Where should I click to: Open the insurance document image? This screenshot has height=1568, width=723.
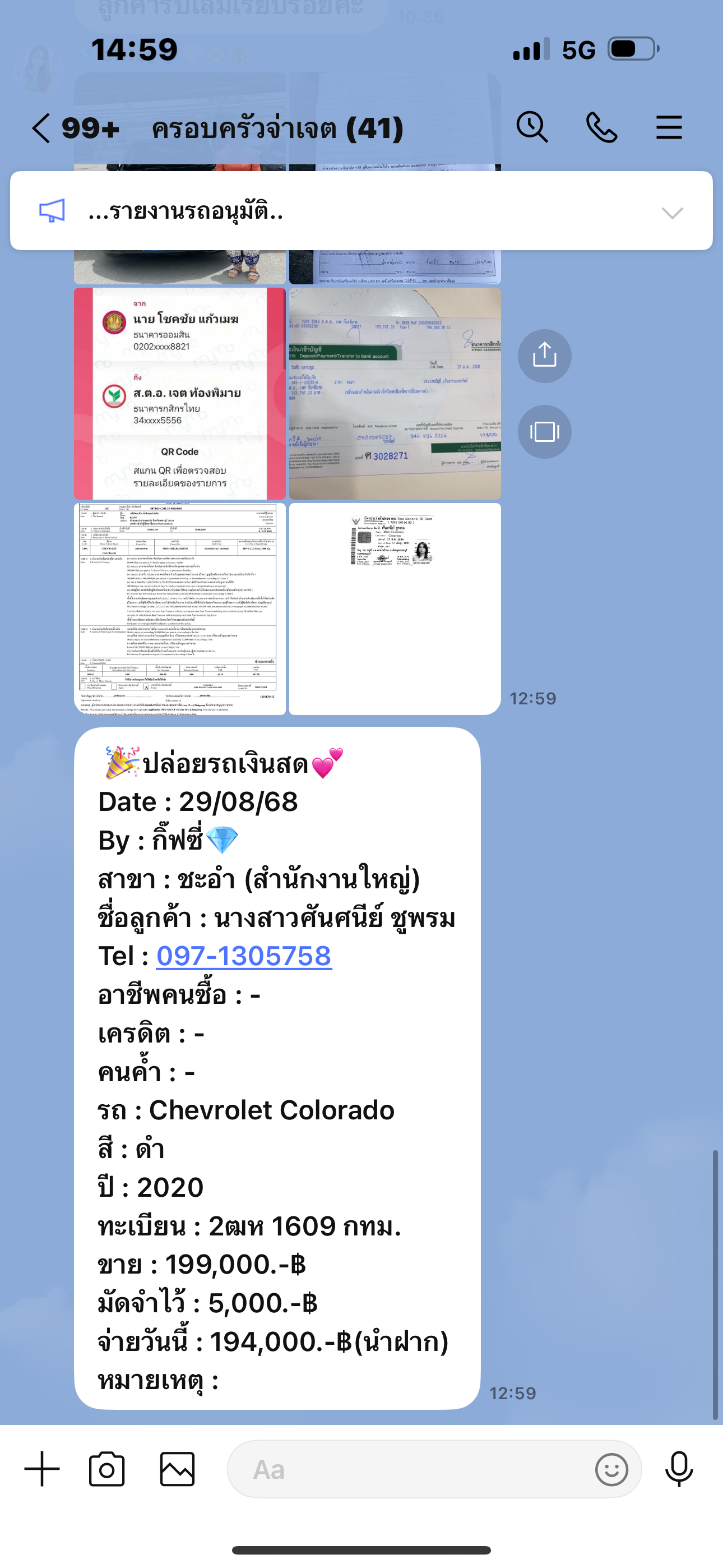pyautogui.click(x=179, y=608)
